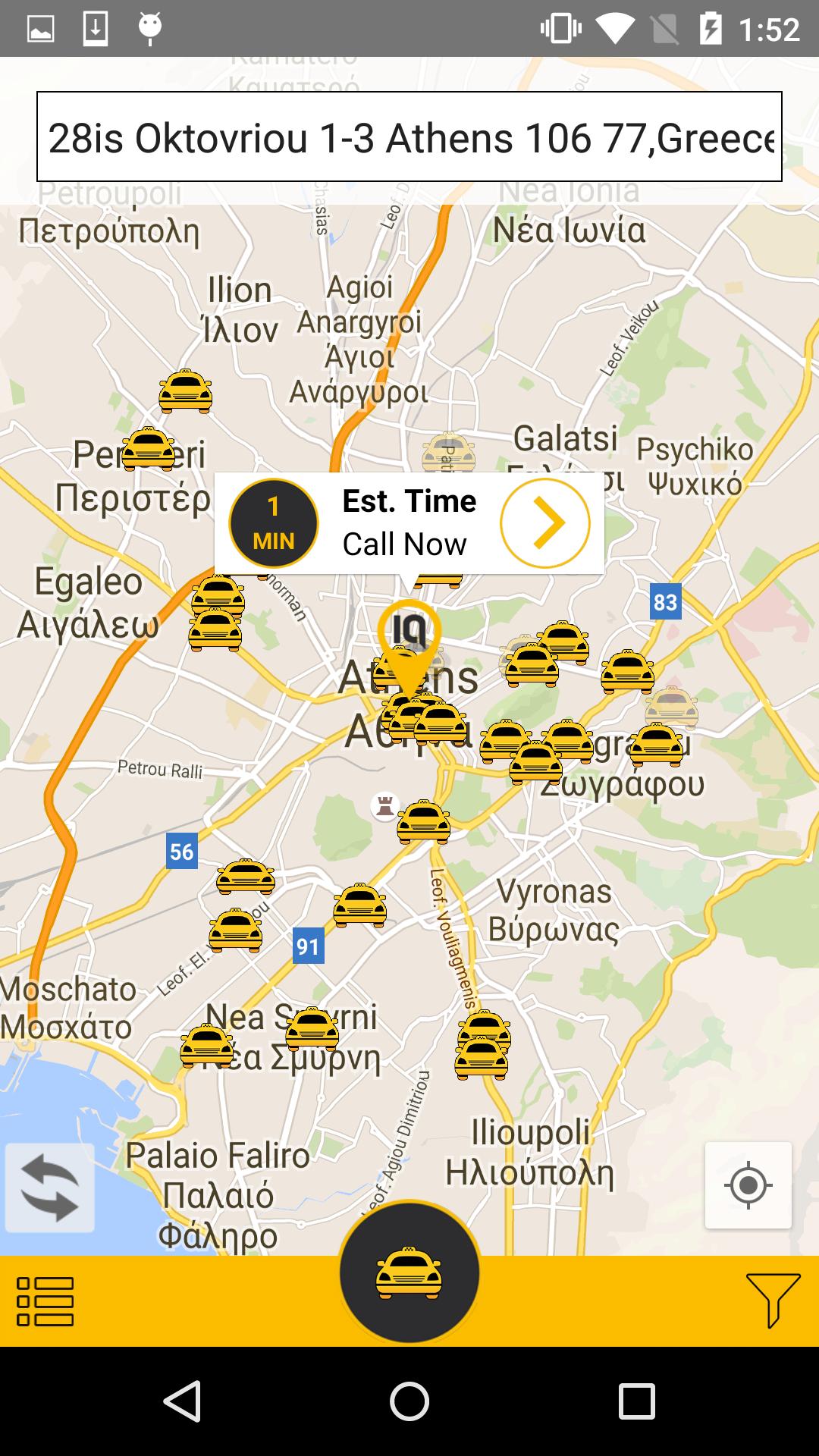Refresh the available taxis on map
This screenshot has height=1456, width=819.
50,1188
